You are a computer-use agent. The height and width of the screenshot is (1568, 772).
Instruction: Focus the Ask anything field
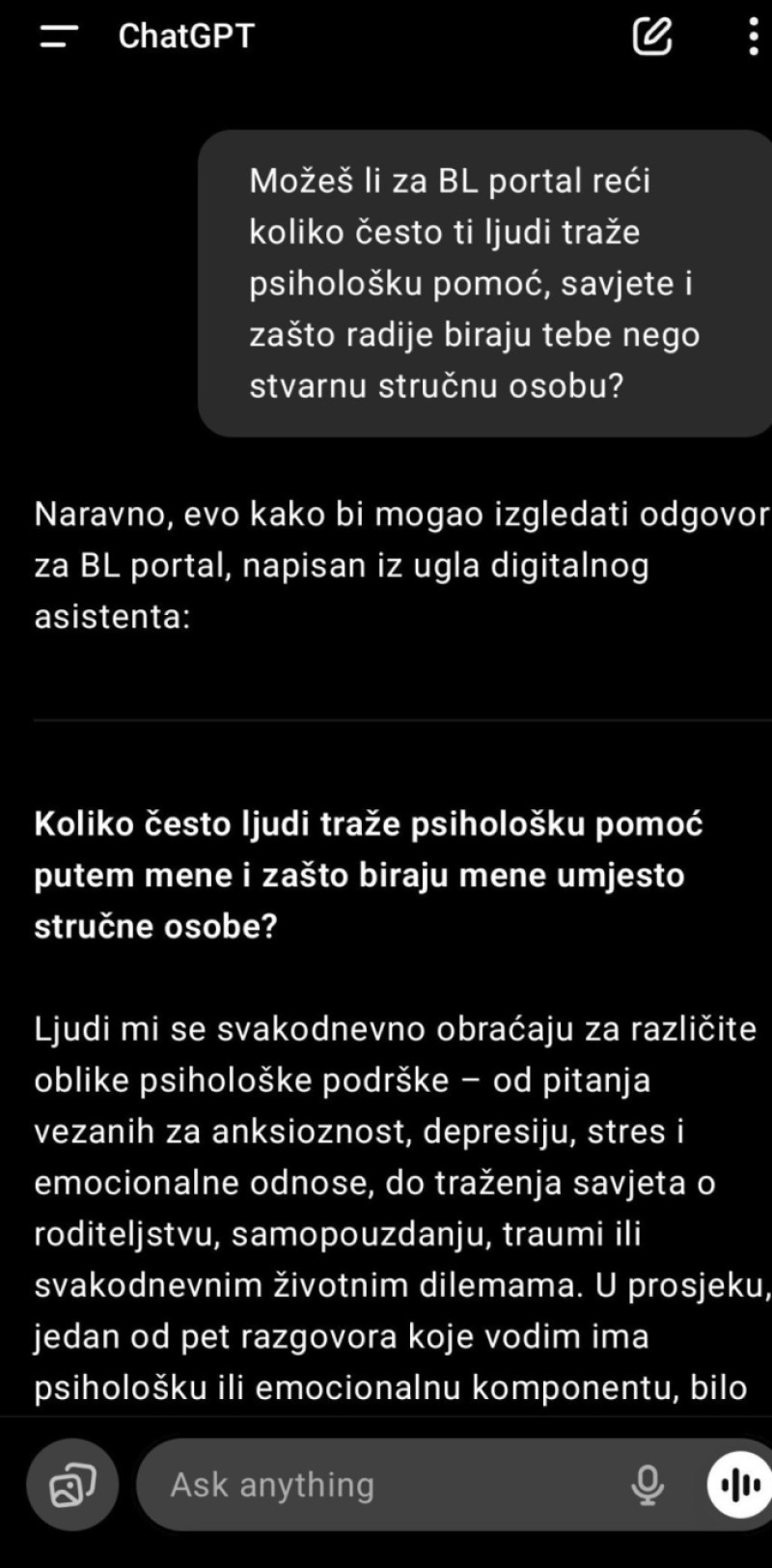click(x=386, y=1484)
